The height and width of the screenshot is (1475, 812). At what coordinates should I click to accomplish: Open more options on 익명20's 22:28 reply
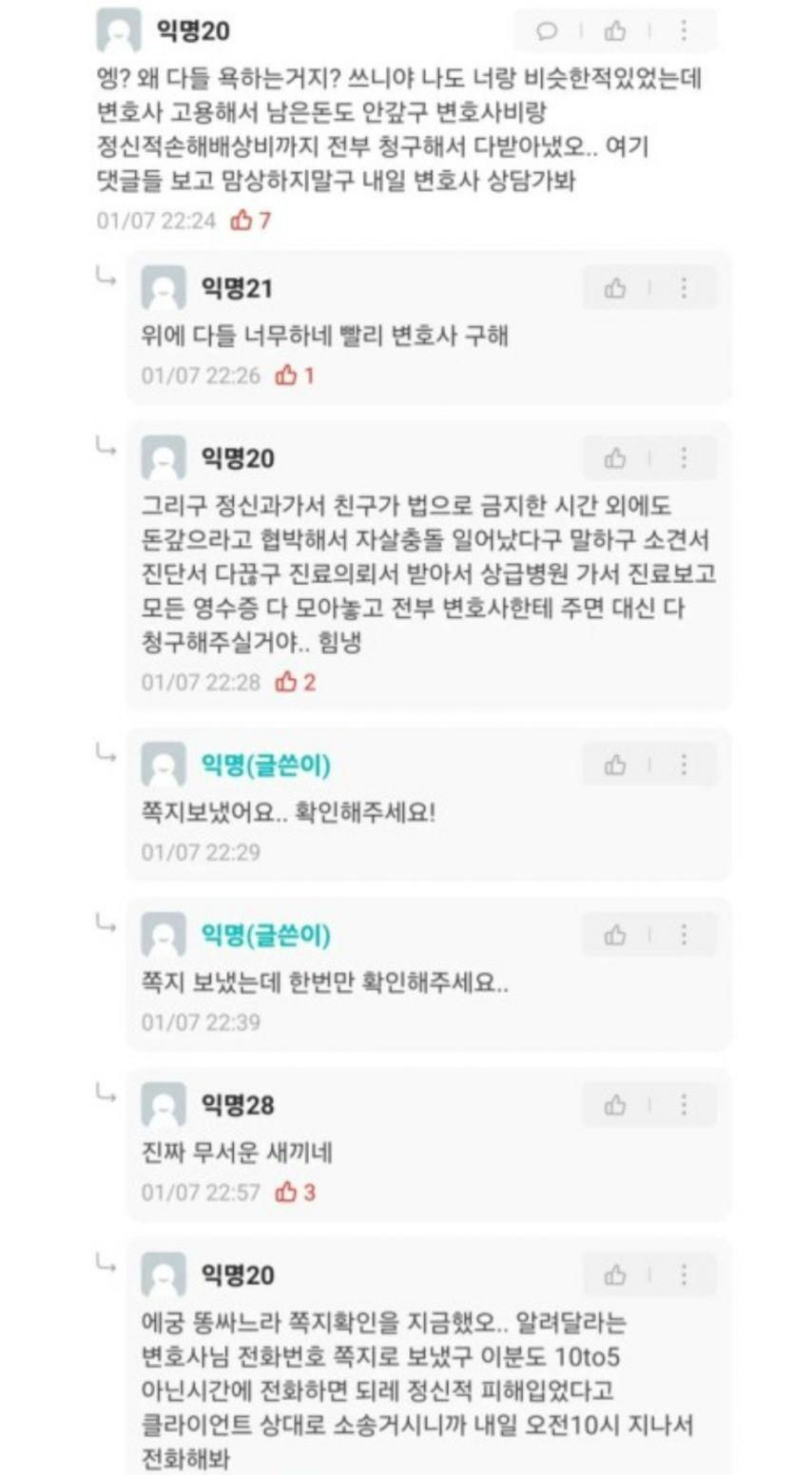(684, 458)
